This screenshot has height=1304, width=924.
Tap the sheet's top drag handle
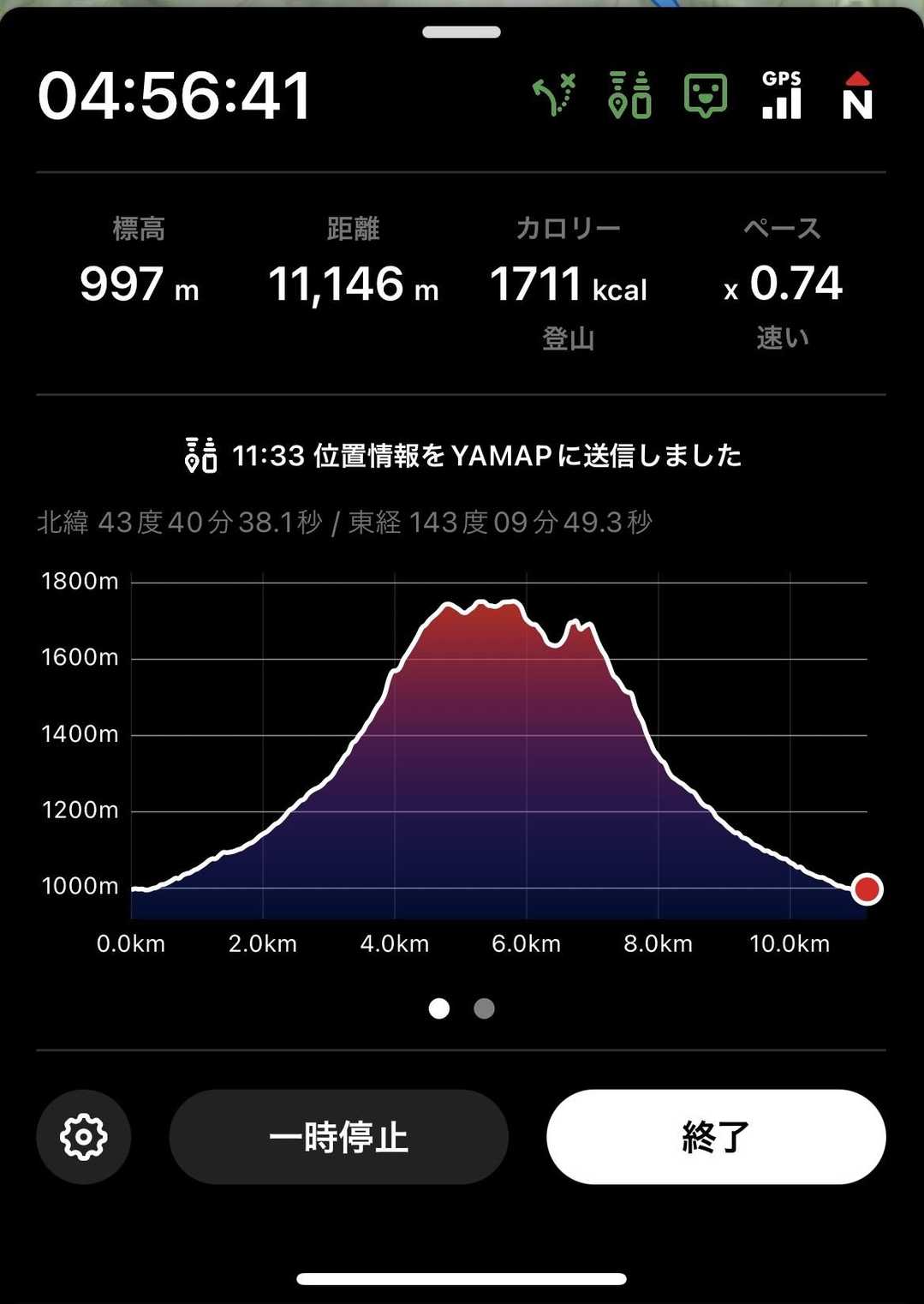(x=462, y=33)
